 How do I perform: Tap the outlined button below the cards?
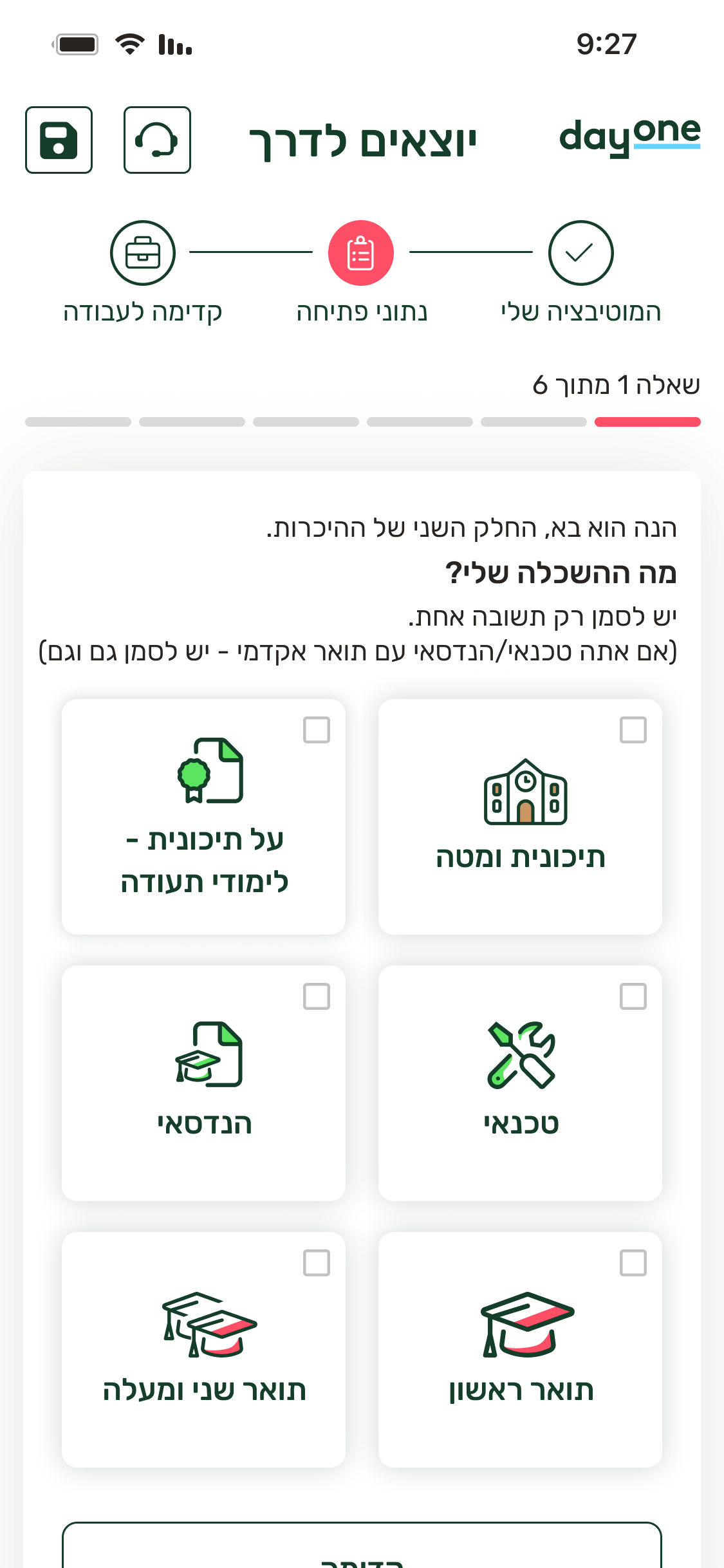[x=362, y=1545]
